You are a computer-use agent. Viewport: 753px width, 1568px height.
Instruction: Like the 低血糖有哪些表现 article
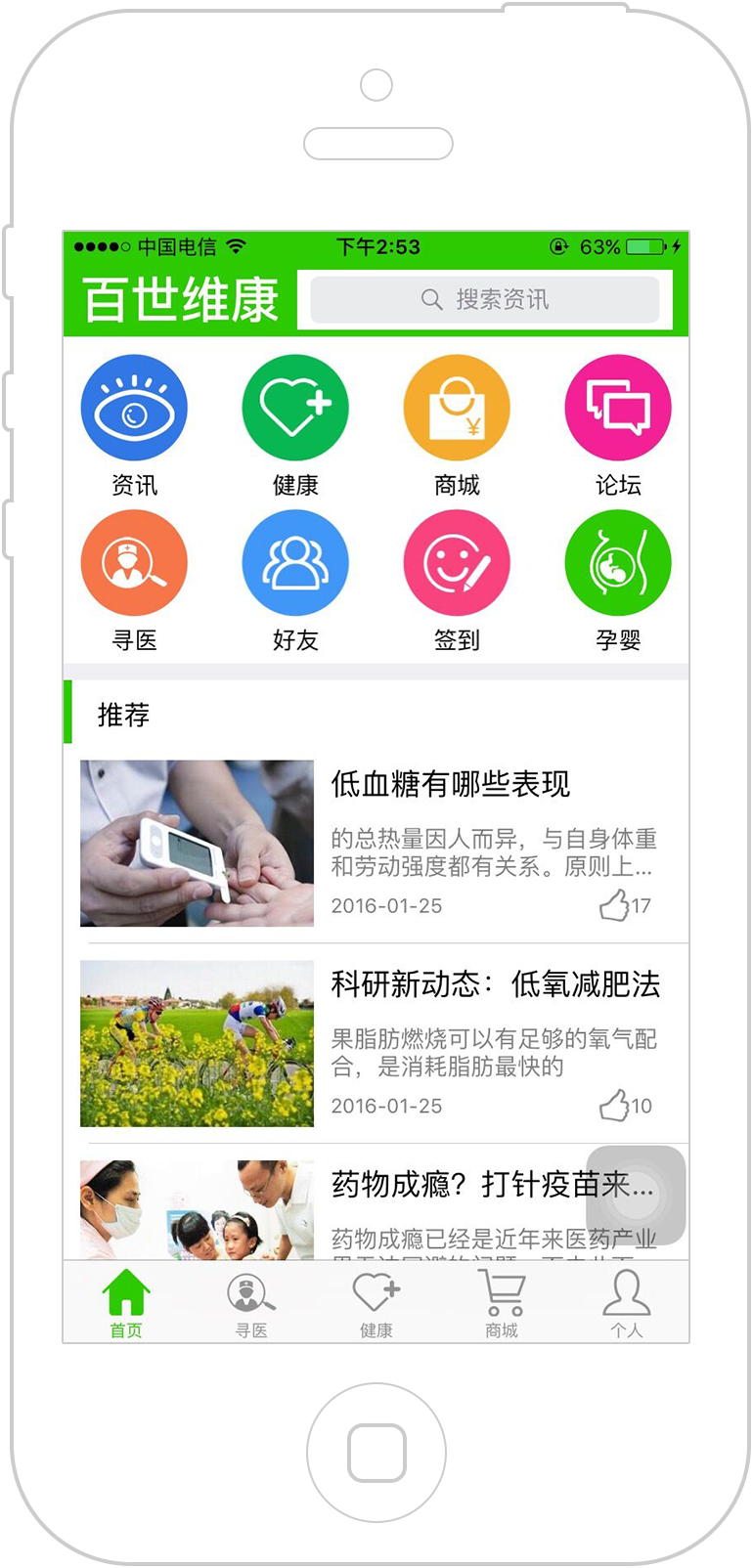(615, 906)
